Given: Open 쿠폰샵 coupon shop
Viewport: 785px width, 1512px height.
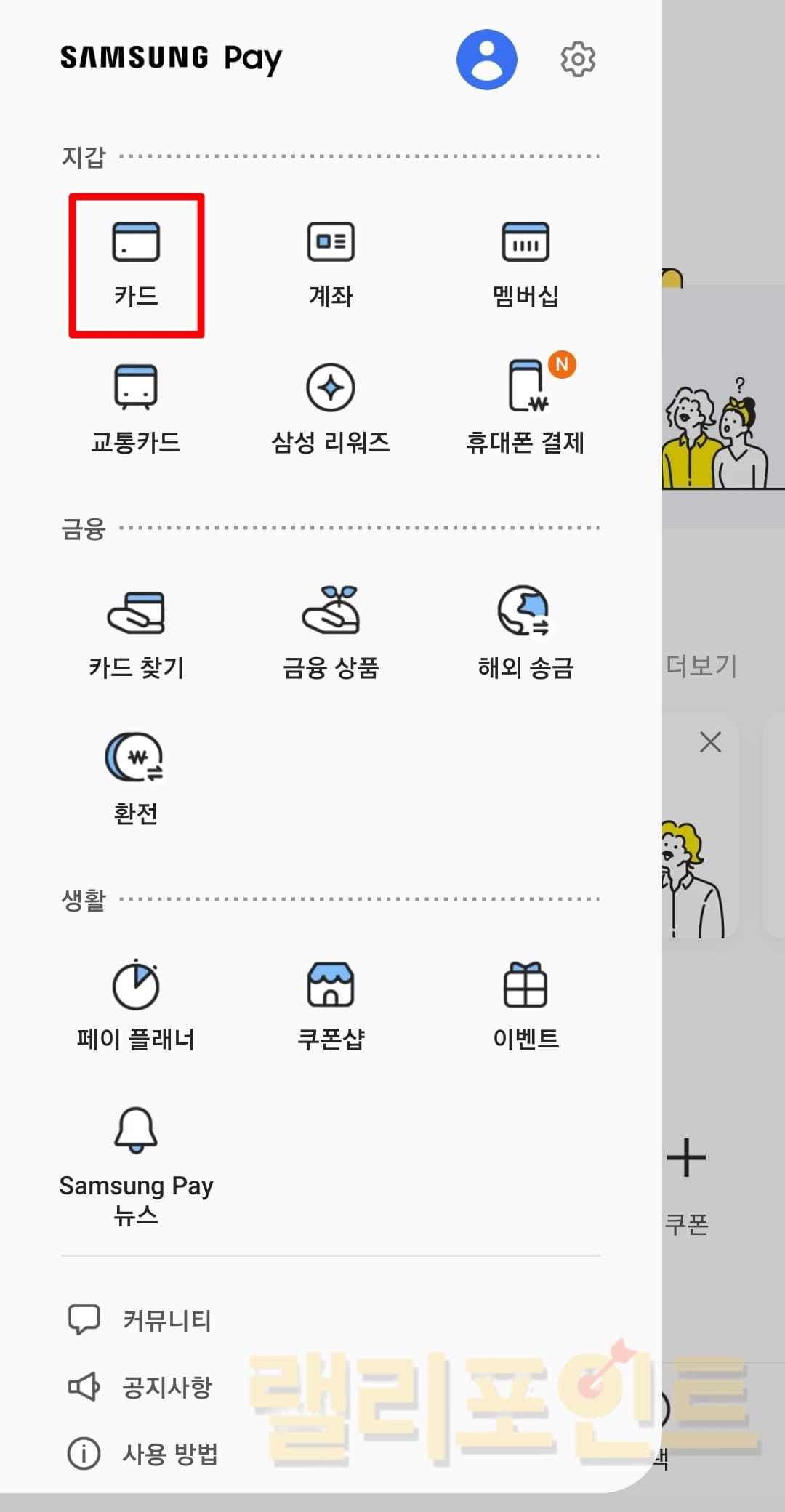Looking at the screenshot, I should 331,1007.
